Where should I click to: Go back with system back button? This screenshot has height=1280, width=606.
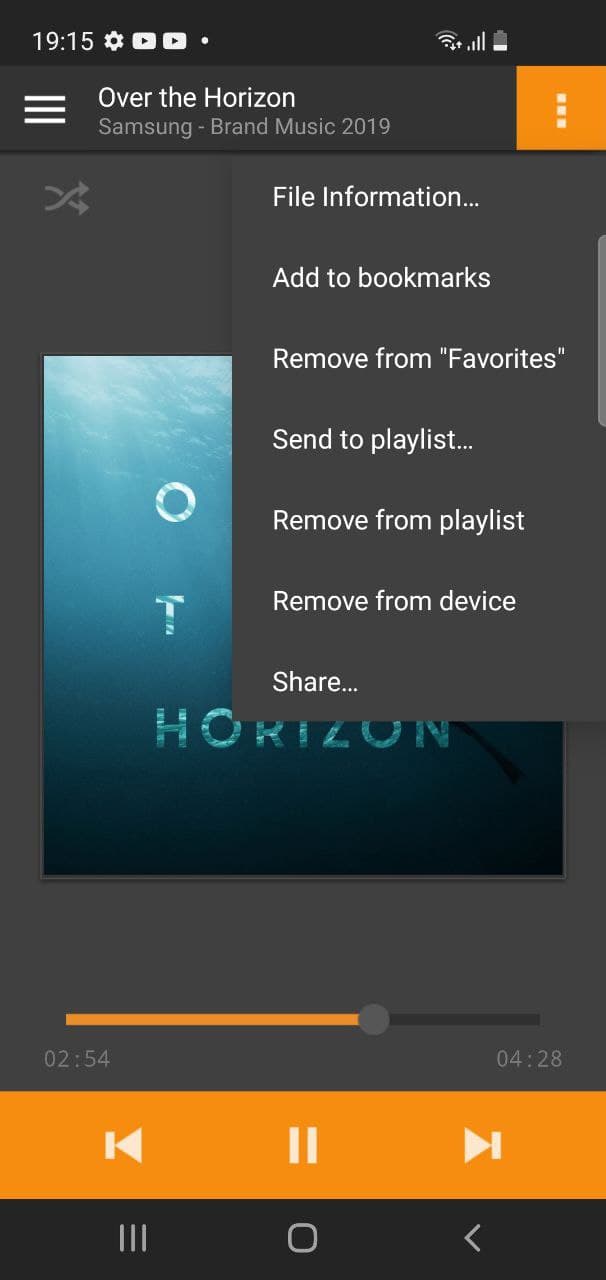pyautogui.click(x=472, y=1238)
